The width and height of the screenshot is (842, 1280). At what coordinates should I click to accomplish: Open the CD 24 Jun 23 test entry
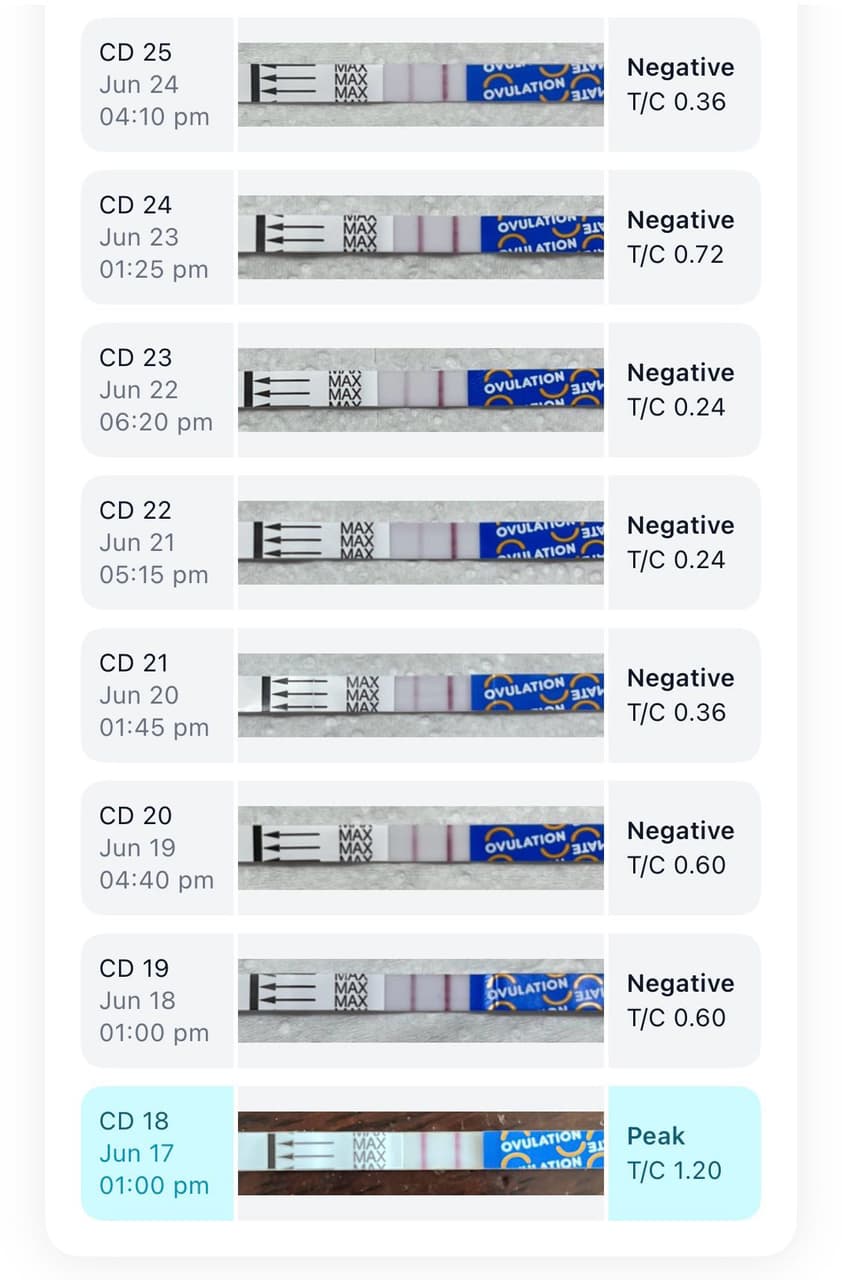coord(421,237)
